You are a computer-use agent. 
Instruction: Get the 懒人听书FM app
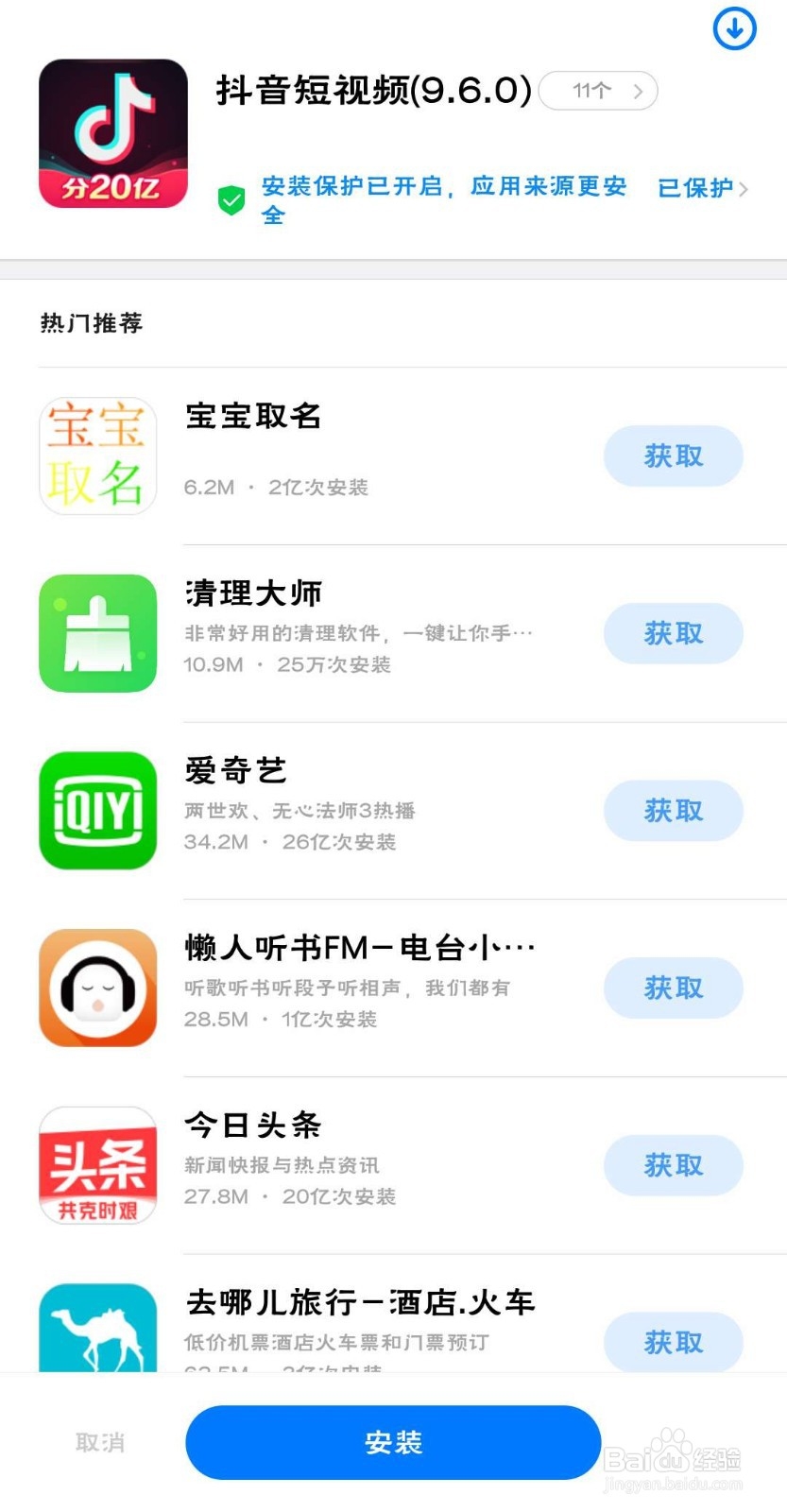click(x=673, y=988)
